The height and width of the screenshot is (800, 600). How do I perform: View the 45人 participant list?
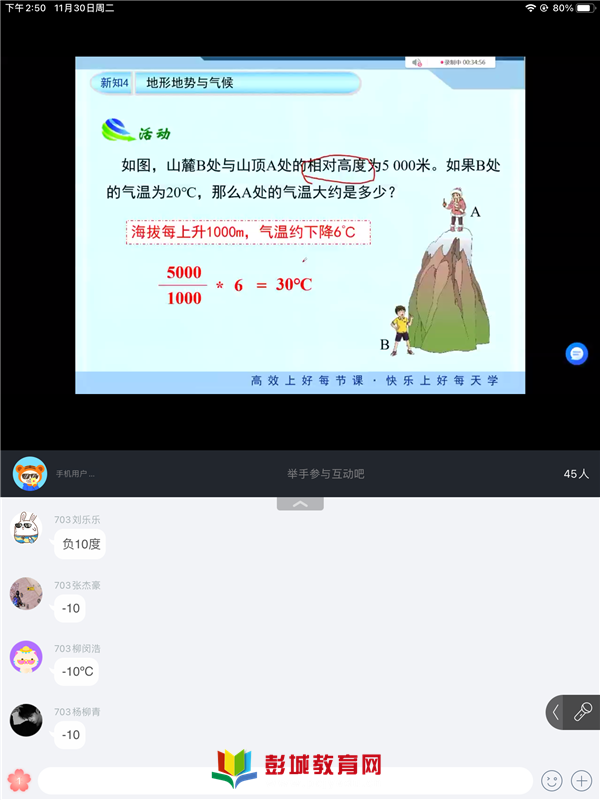coord(576,473)
